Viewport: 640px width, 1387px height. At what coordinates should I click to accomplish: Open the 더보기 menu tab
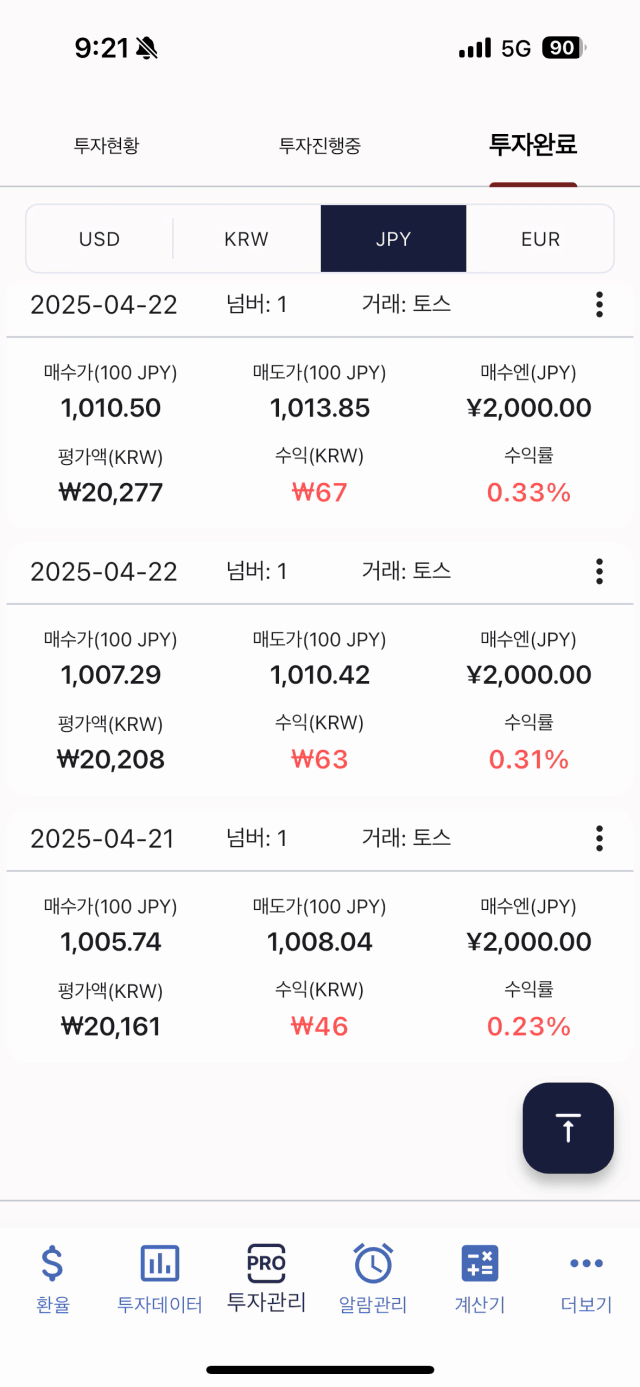coord(586,1279)
